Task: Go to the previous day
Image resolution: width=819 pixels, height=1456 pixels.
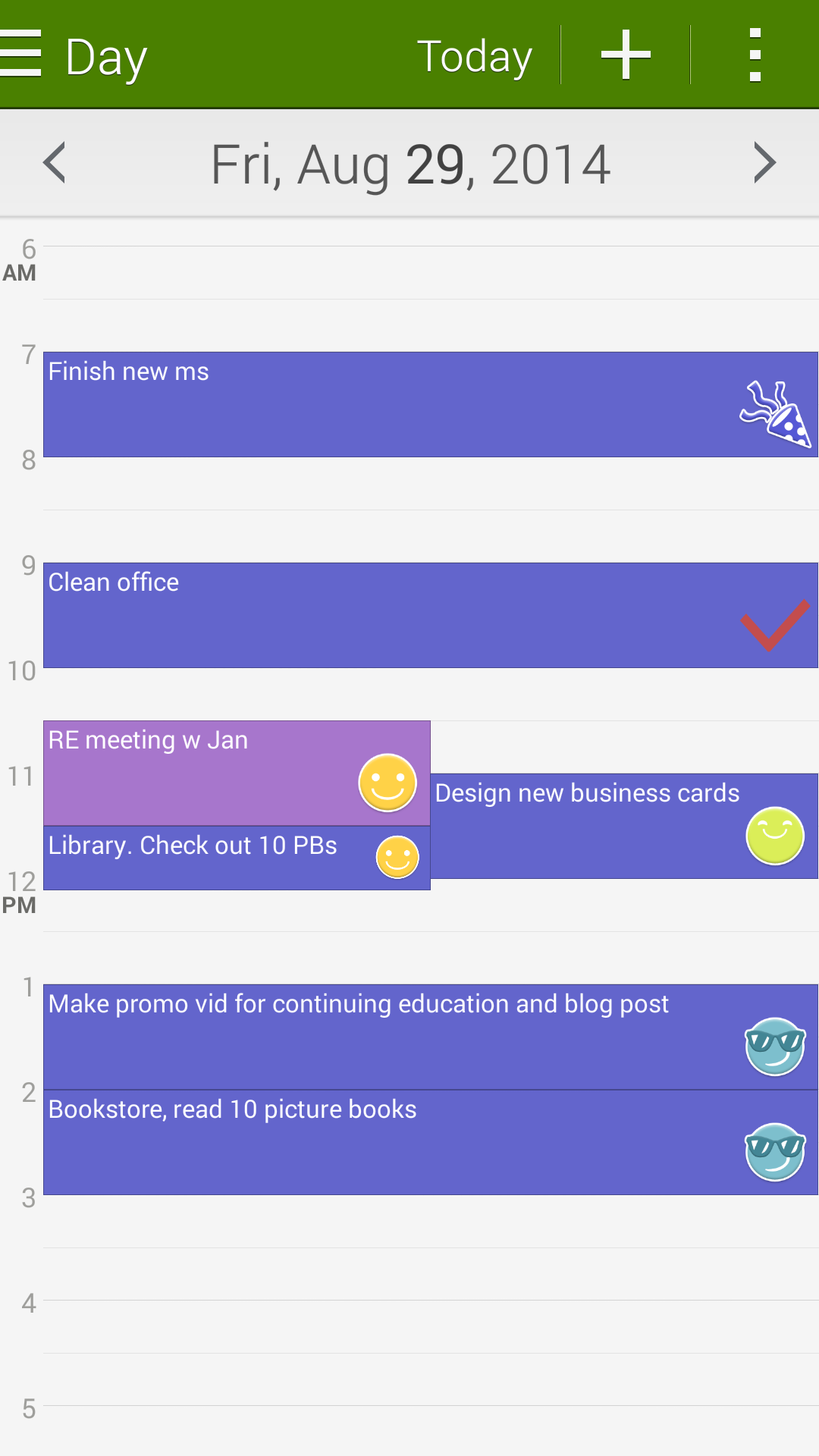Action: [55, 162]
